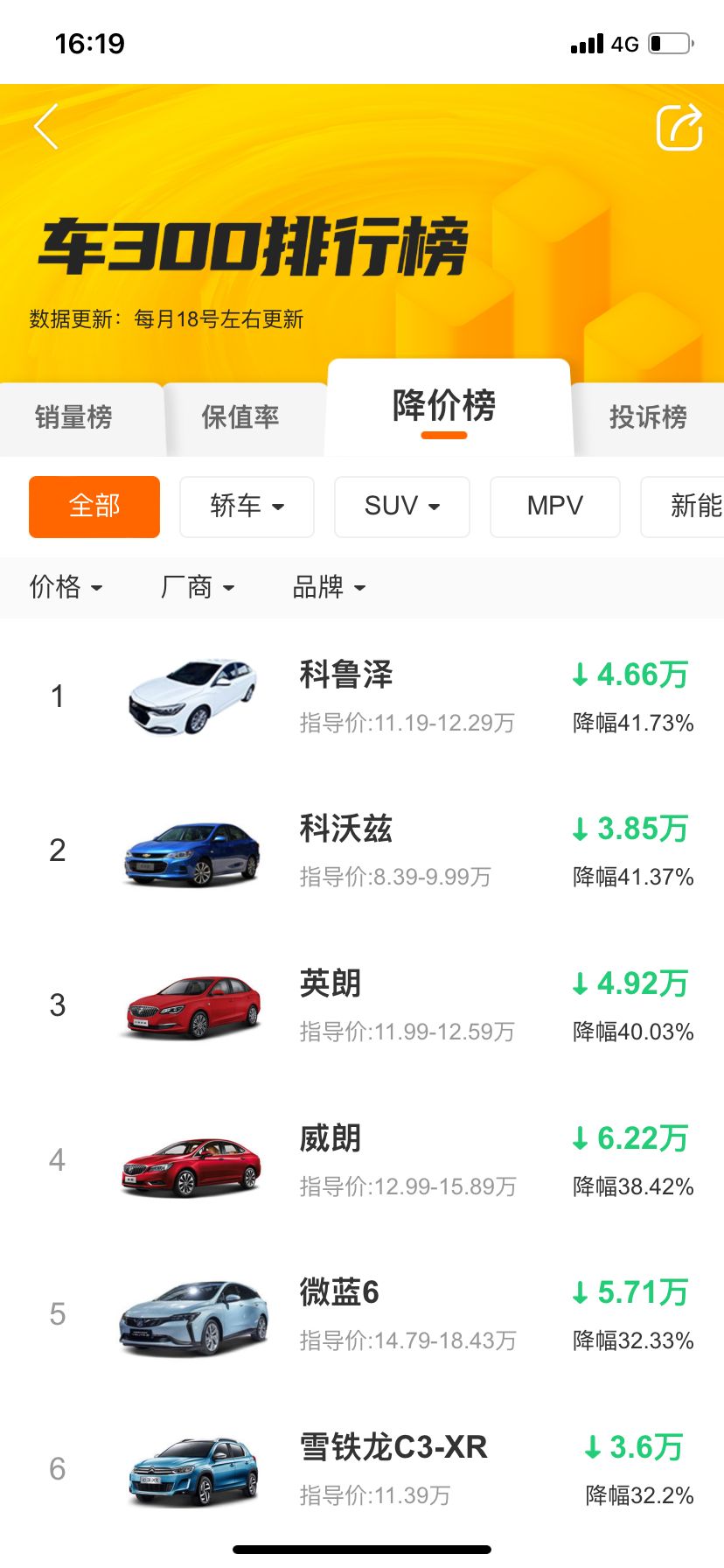Tap the 微蓝6 vehicle photo
724x1568 pixels.
[191, 1315]
